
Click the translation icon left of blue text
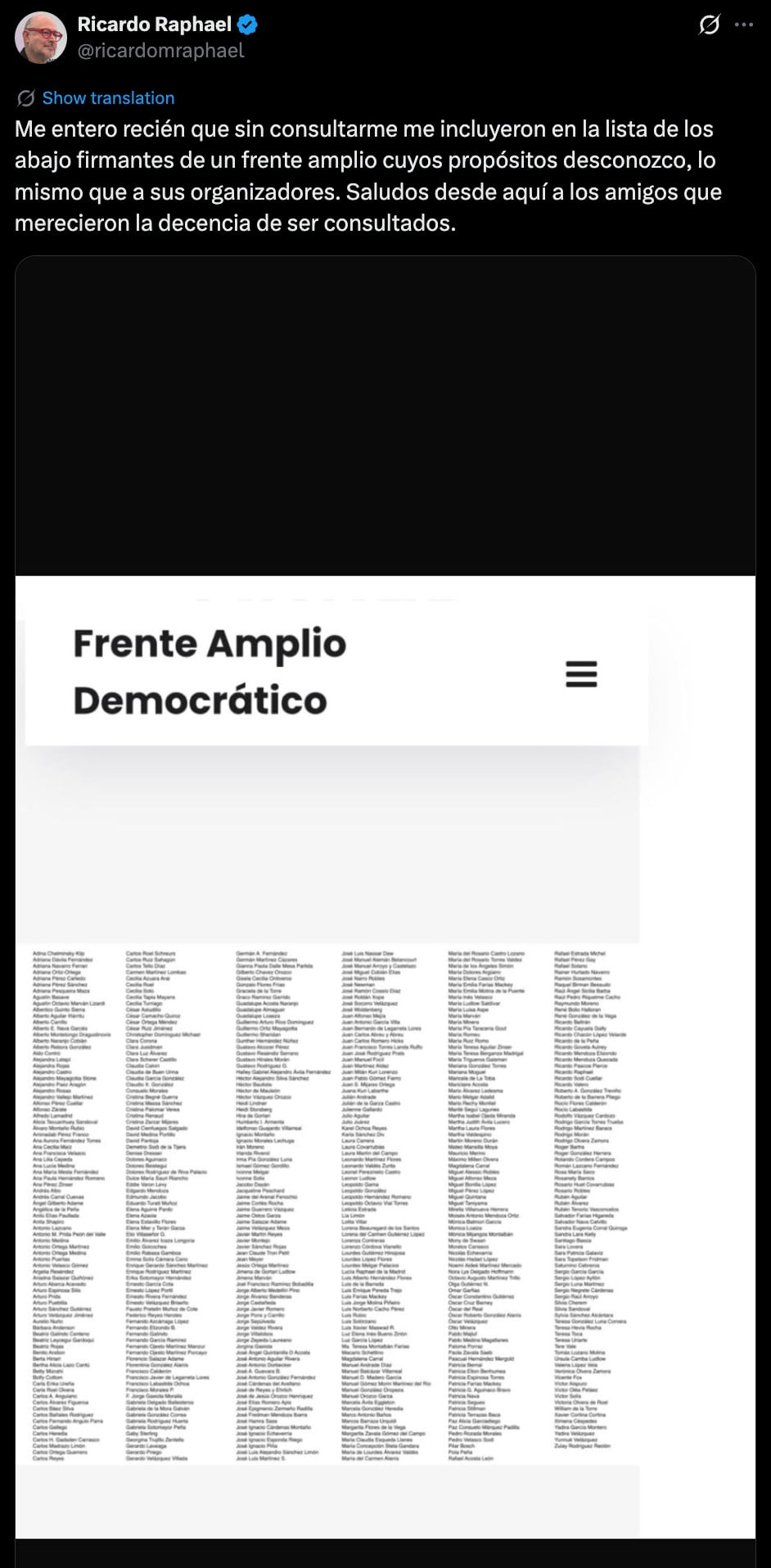25,97
